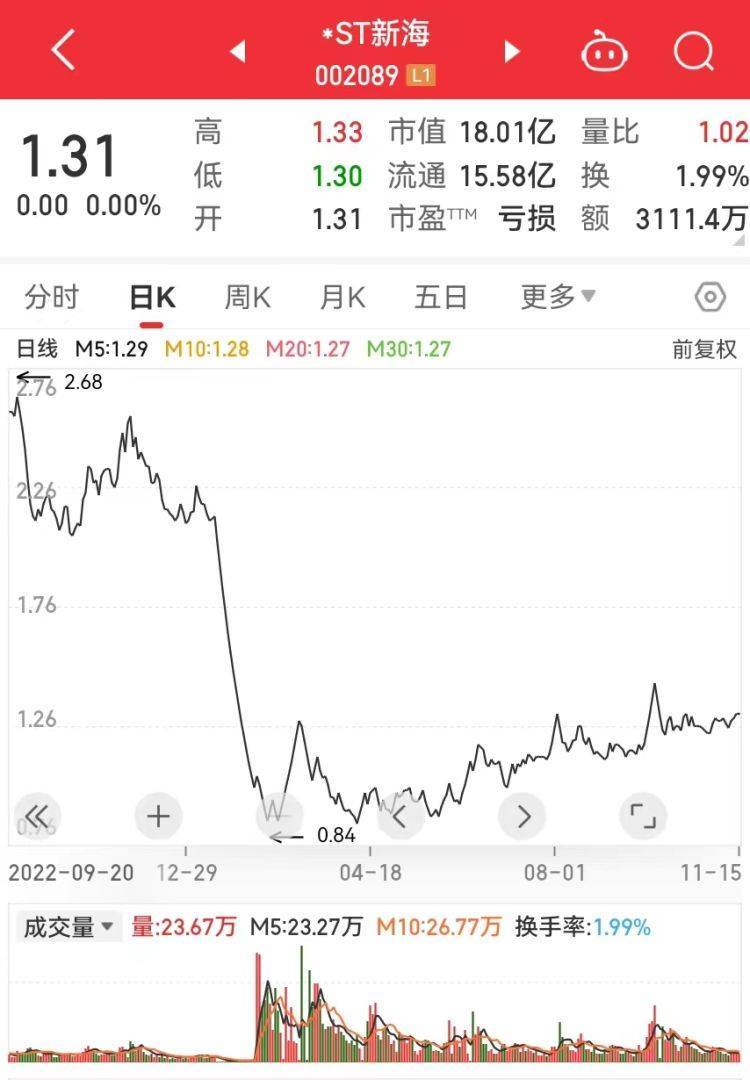Jump chart to earliest data with double-left arrow
Image resolution: width=750 pixels, height=1080 pixels.
(38, 816)
